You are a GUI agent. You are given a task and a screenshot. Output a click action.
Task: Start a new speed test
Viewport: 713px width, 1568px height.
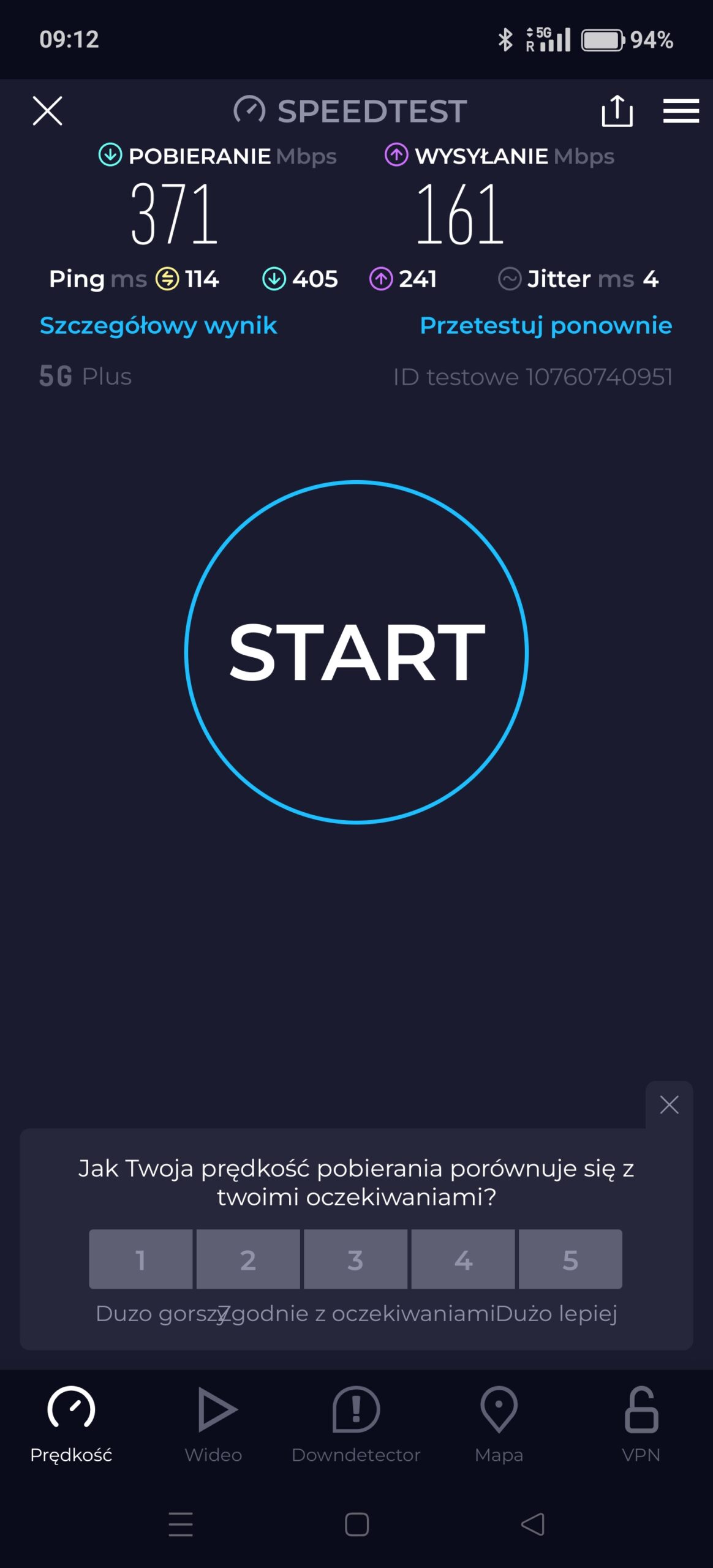[x=356, y=652]
